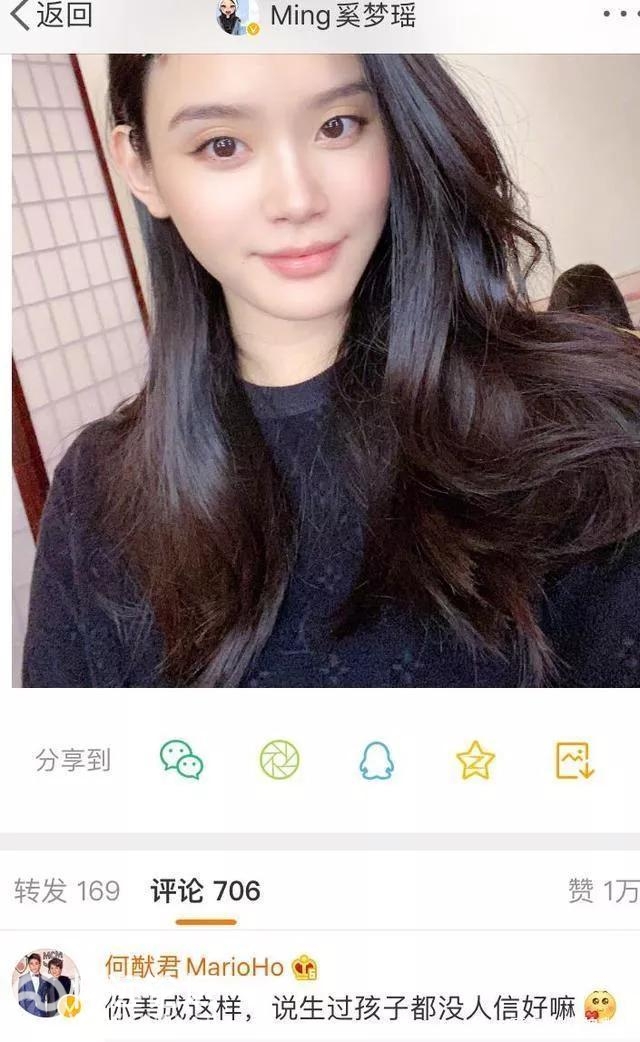Save the image with download icon

(x=575, y=760)
